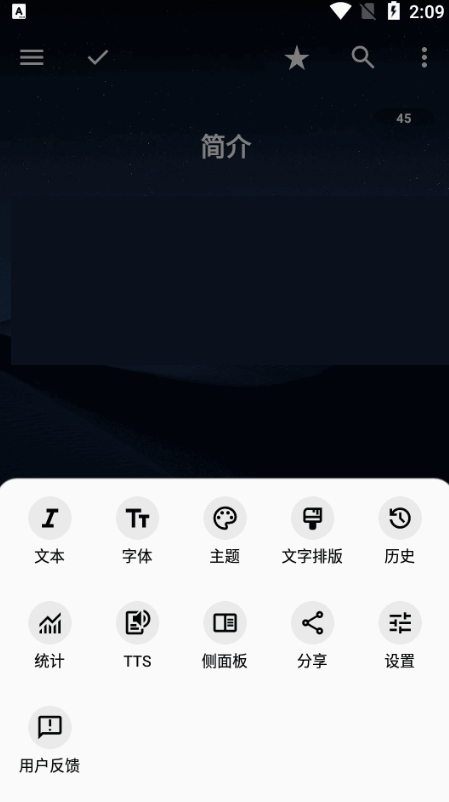Open 设置 settings
449x802 pixels.
point(399,635)
